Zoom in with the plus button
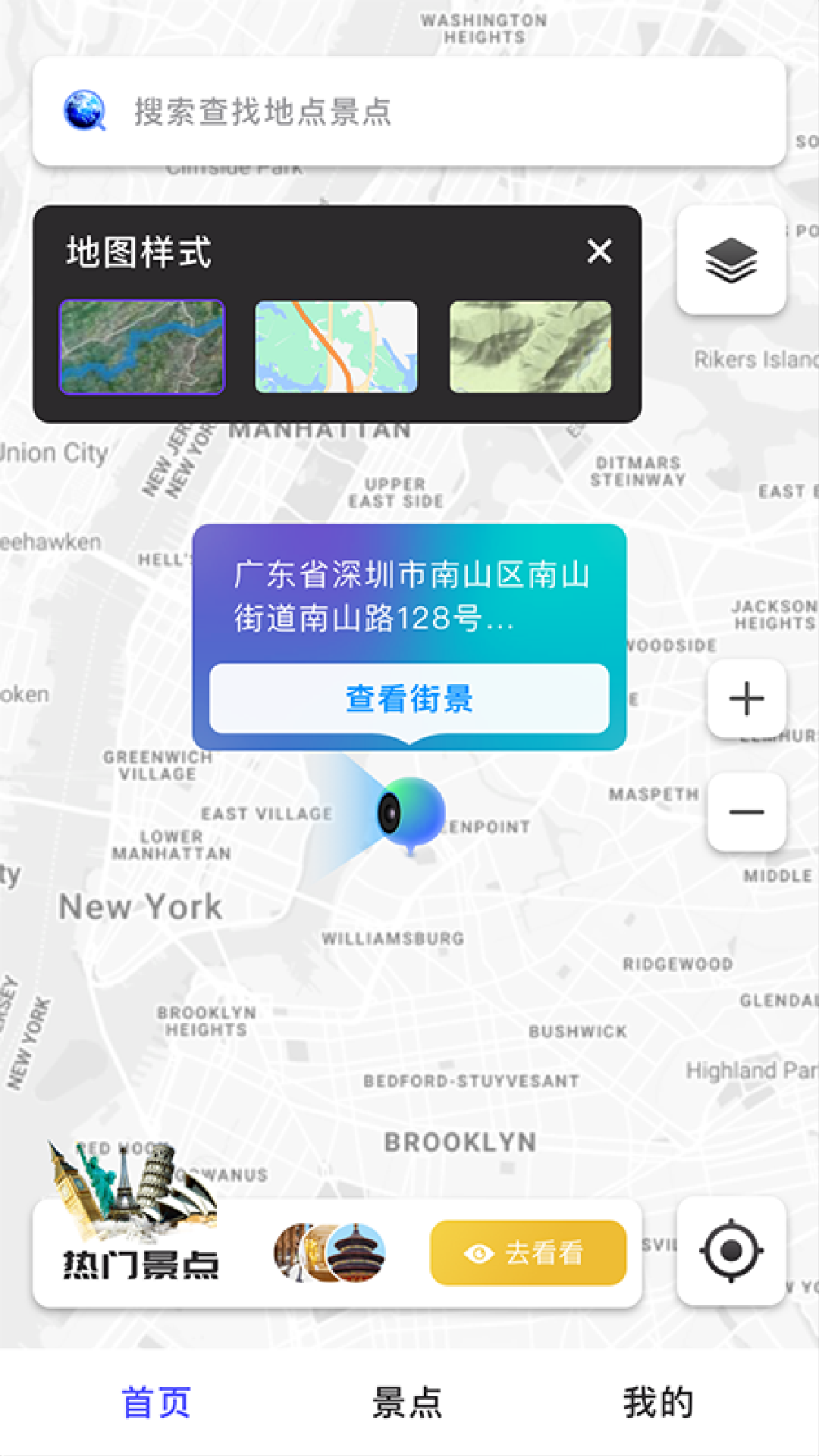 (746, 698)
